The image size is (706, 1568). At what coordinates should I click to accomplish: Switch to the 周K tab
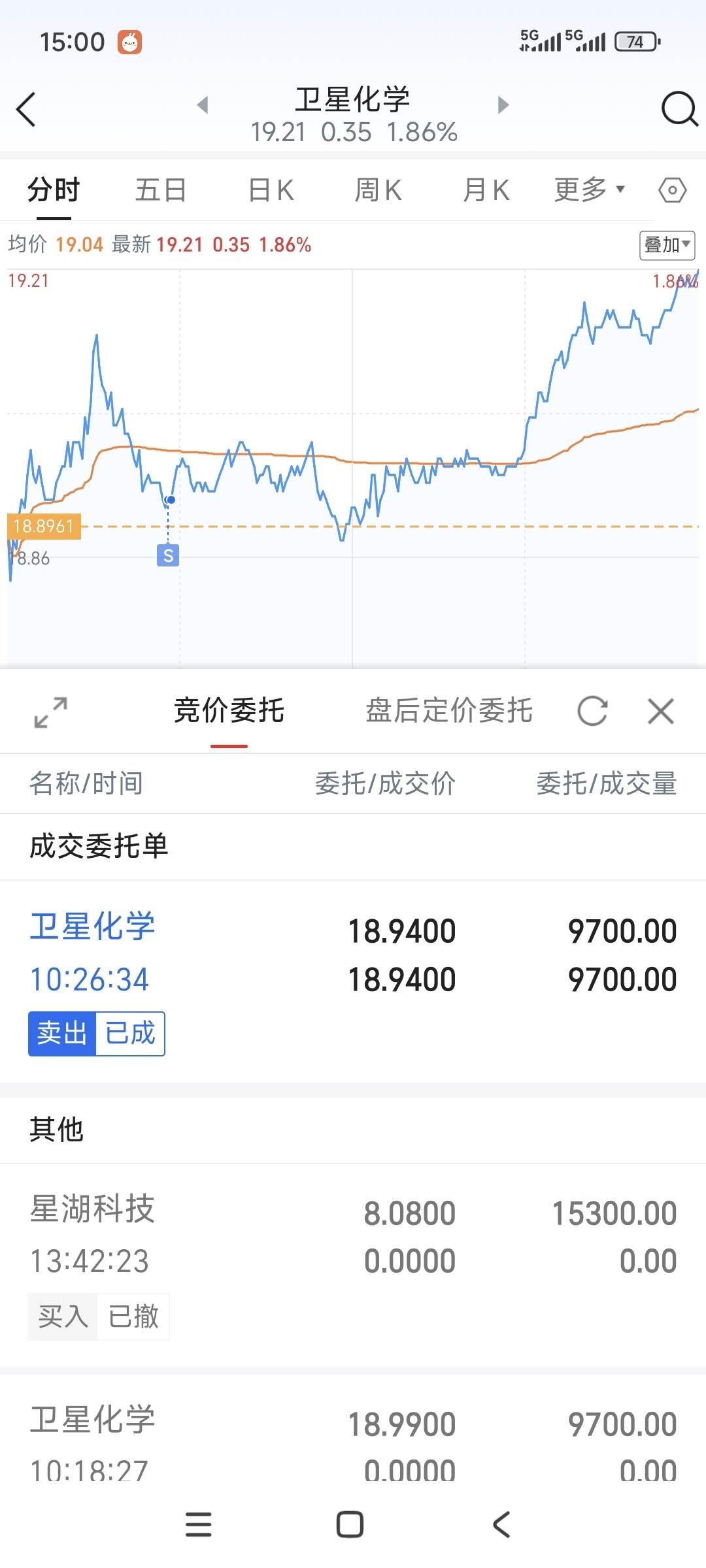click(378, 190)
